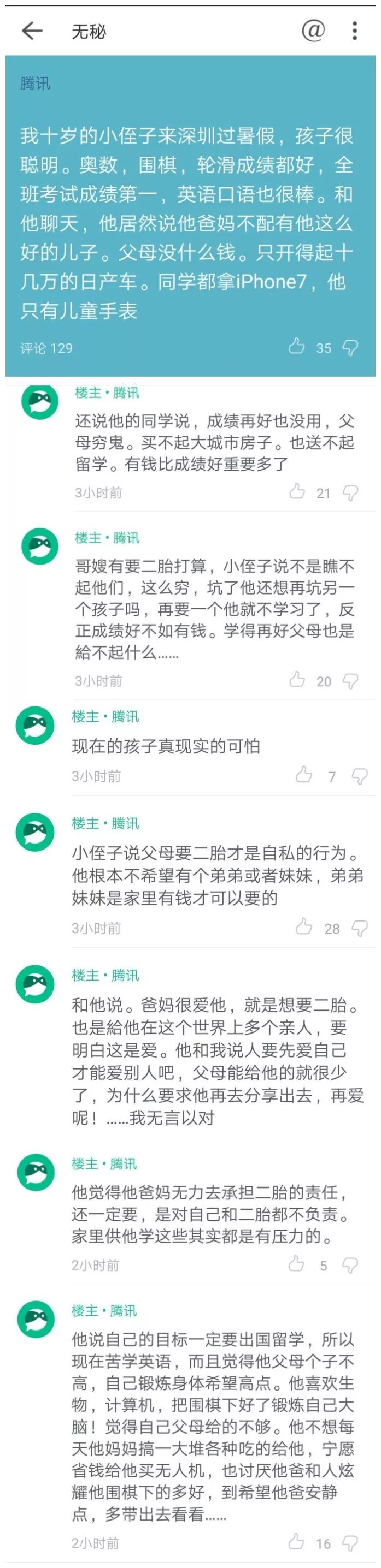The image size is (381, 1568).
Task: Dislike the comment with 28 likes
Action: (360, 928)
